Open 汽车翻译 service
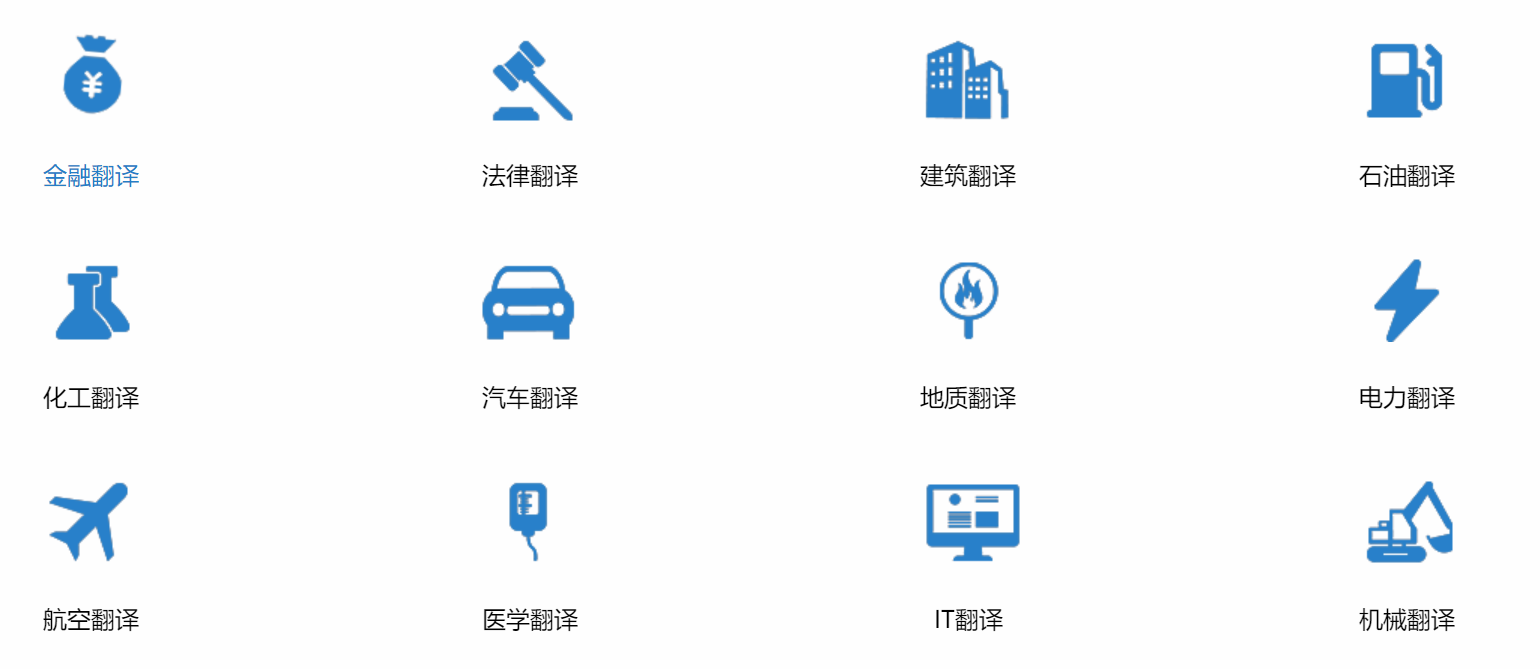This screenshot has height=669, width=1540. 529,398
